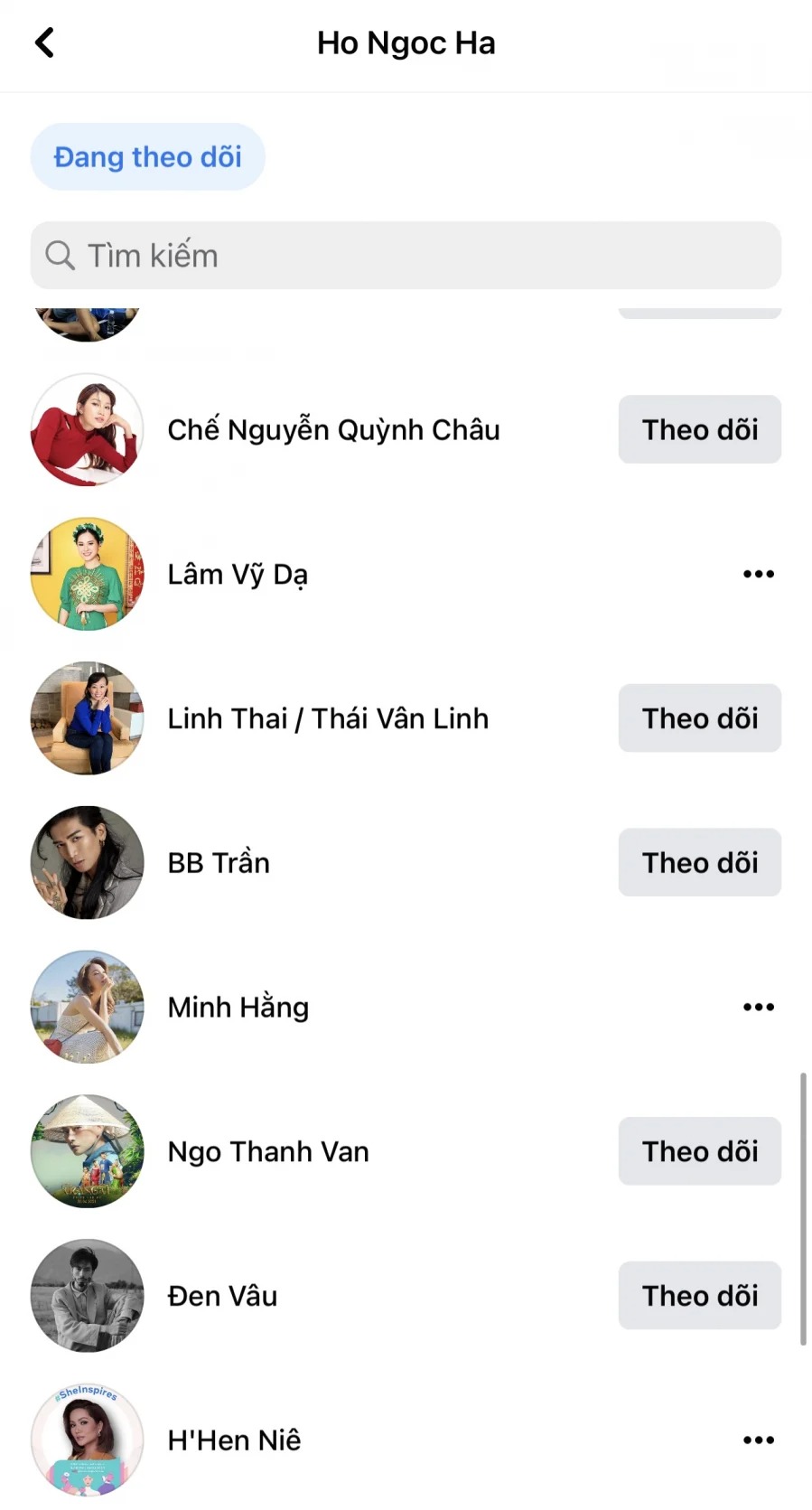The width and height of the screenshot is (812, 1510).
Task: Tap the Tìm kiếm search field
Action: (x=406, y=256)
